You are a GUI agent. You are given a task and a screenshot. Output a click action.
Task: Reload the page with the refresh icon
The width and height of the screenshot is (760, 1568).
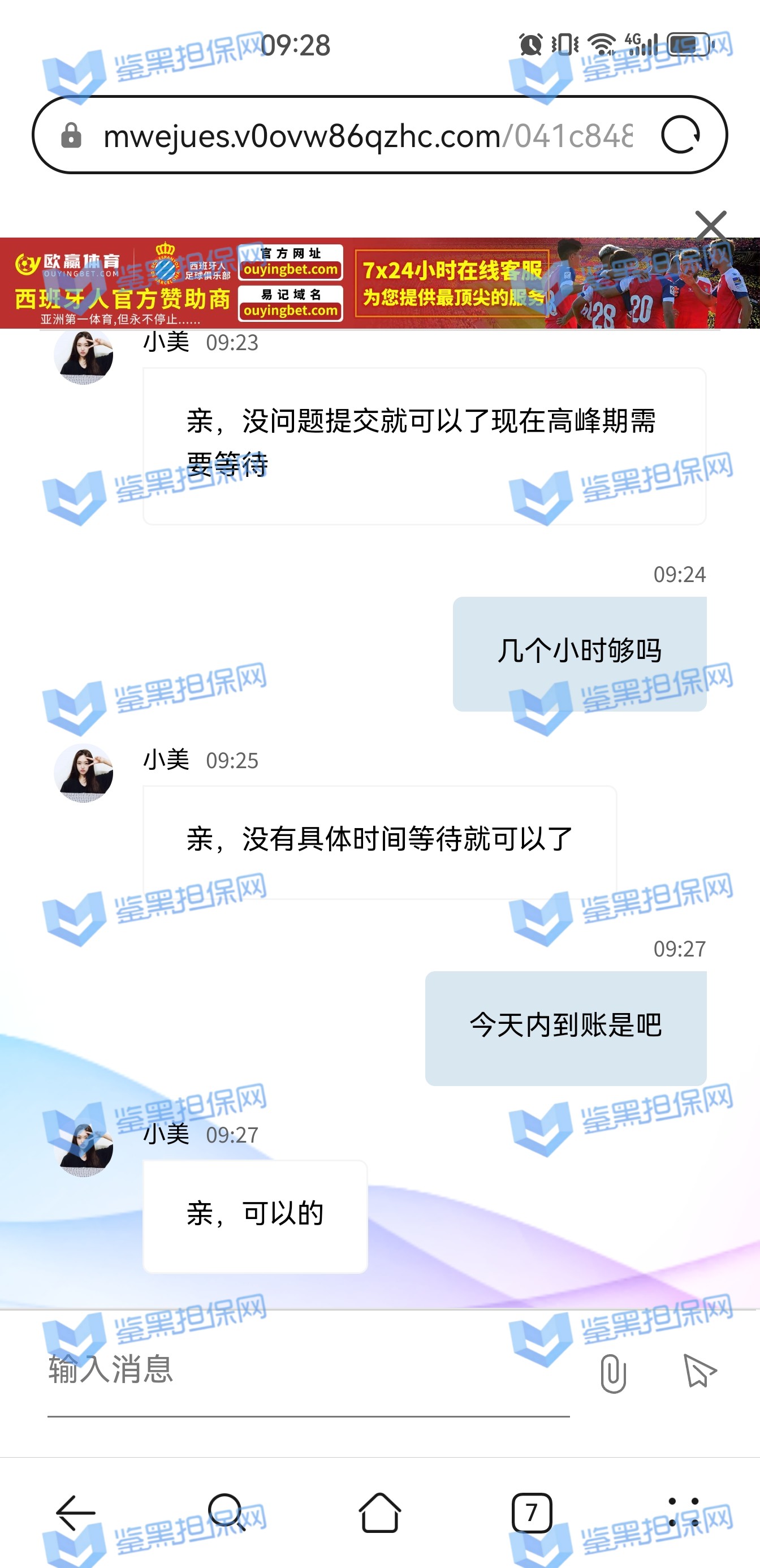680,135
